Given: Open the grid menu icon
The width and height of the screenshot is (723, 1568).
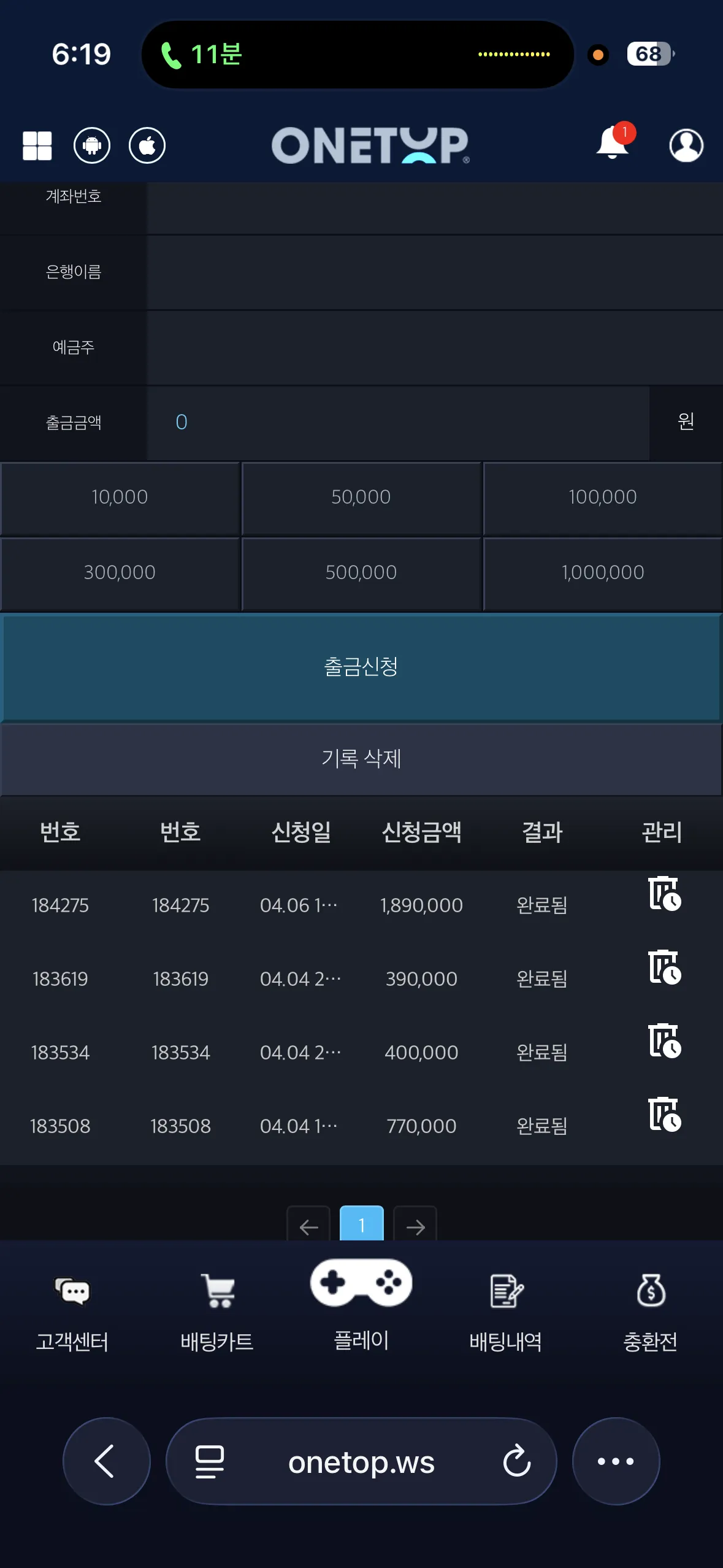Looking at the screenshot, I should point(37,146).
